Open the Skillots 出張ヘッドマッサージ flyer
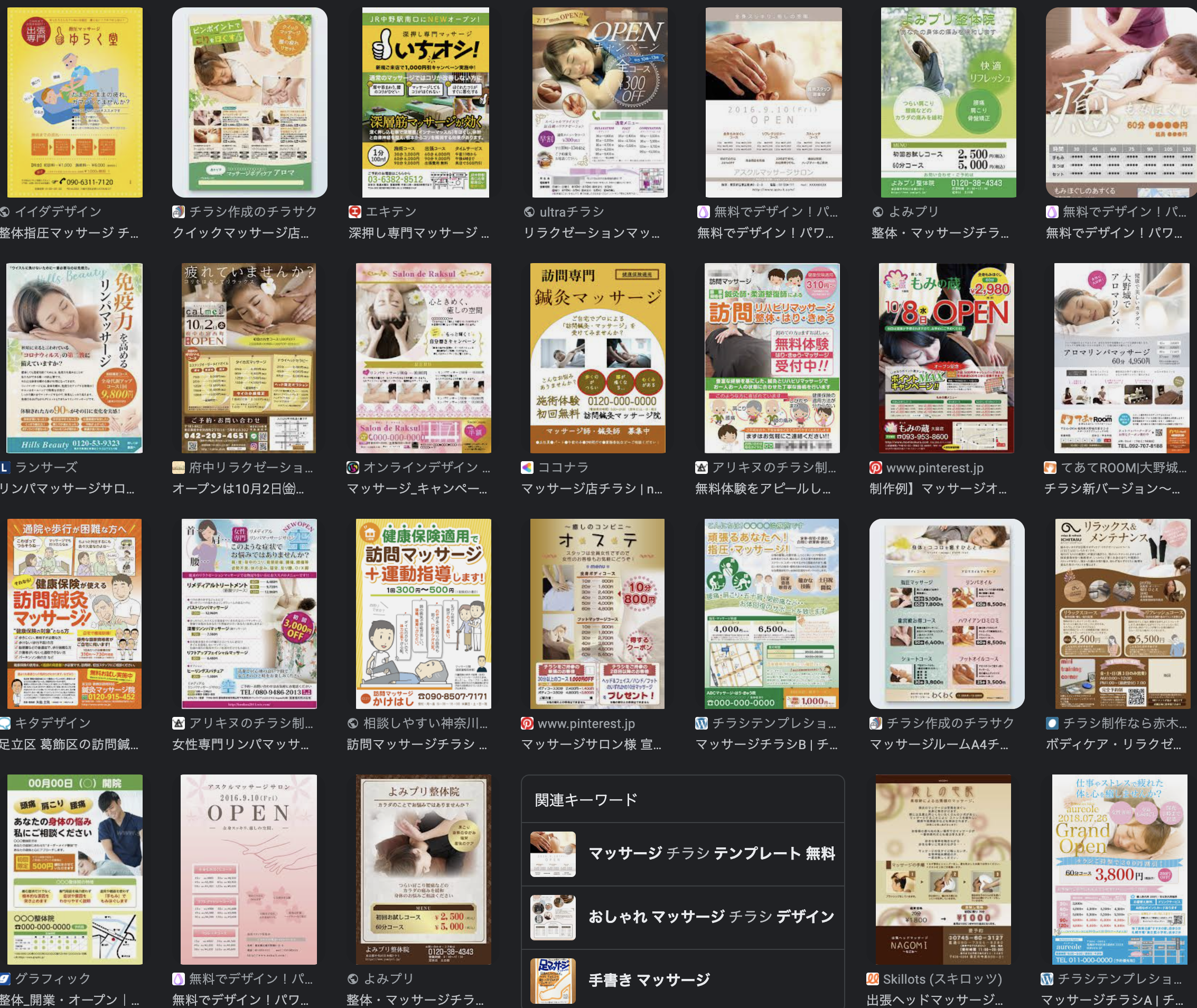 click(x=943, y=869)
